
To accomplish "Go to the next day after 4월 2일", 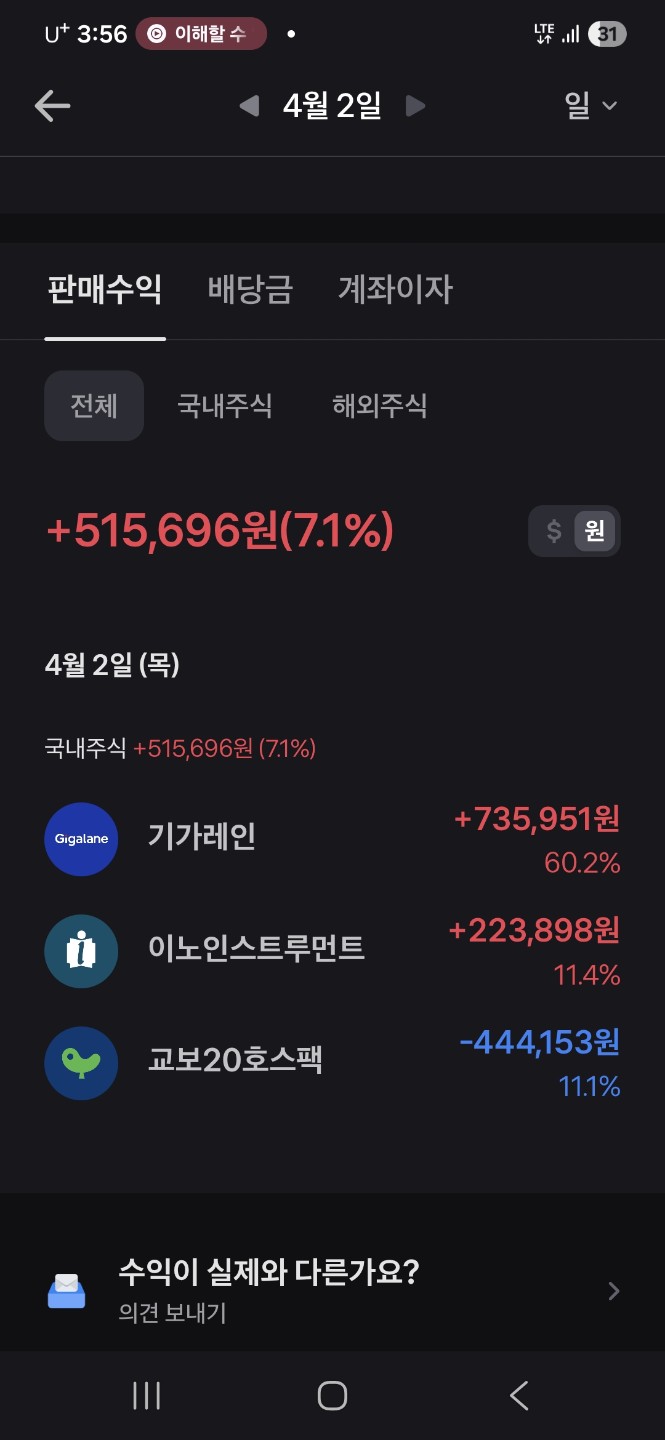I will pyautogui.click(x=416, y=106).
